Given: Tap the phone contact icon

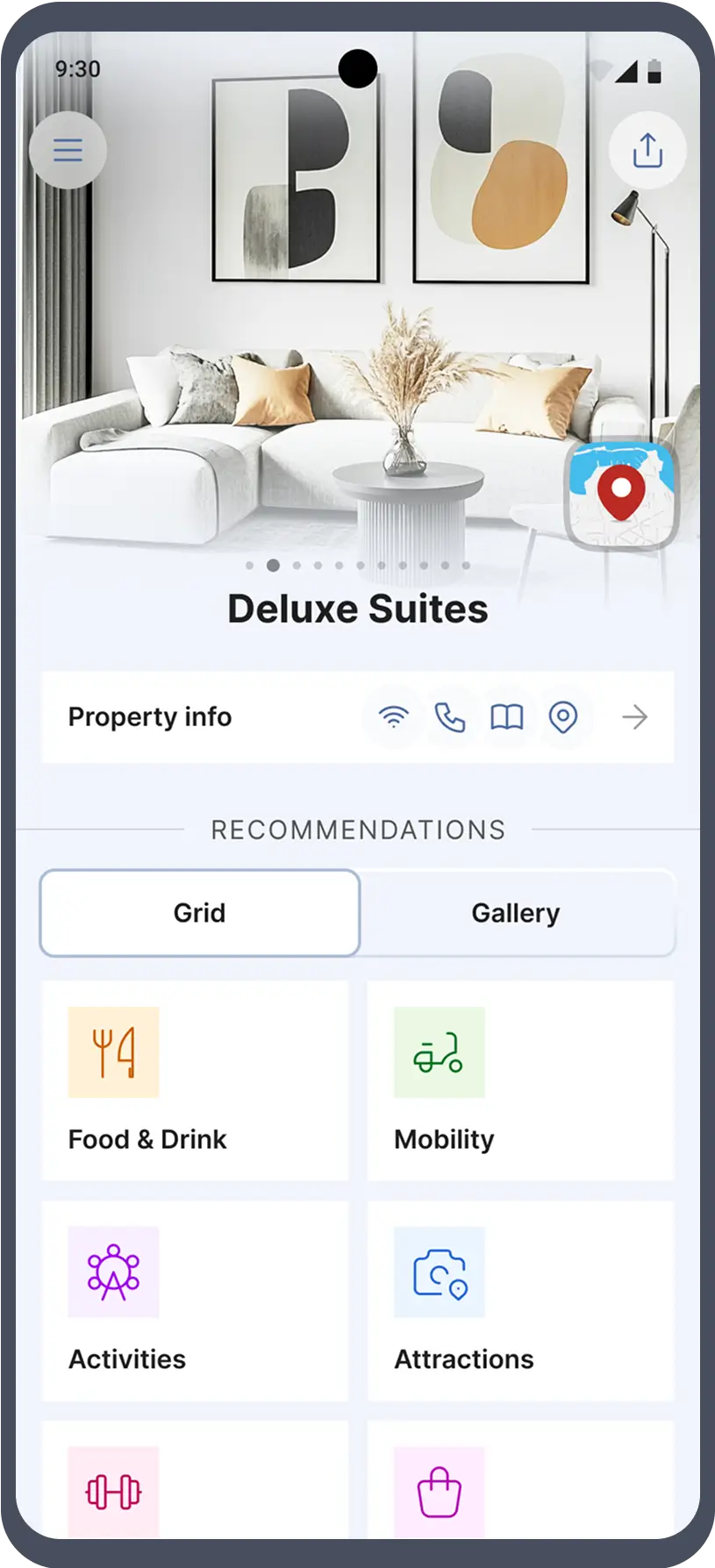Looking at the screenshot, I should coord(450,717).
